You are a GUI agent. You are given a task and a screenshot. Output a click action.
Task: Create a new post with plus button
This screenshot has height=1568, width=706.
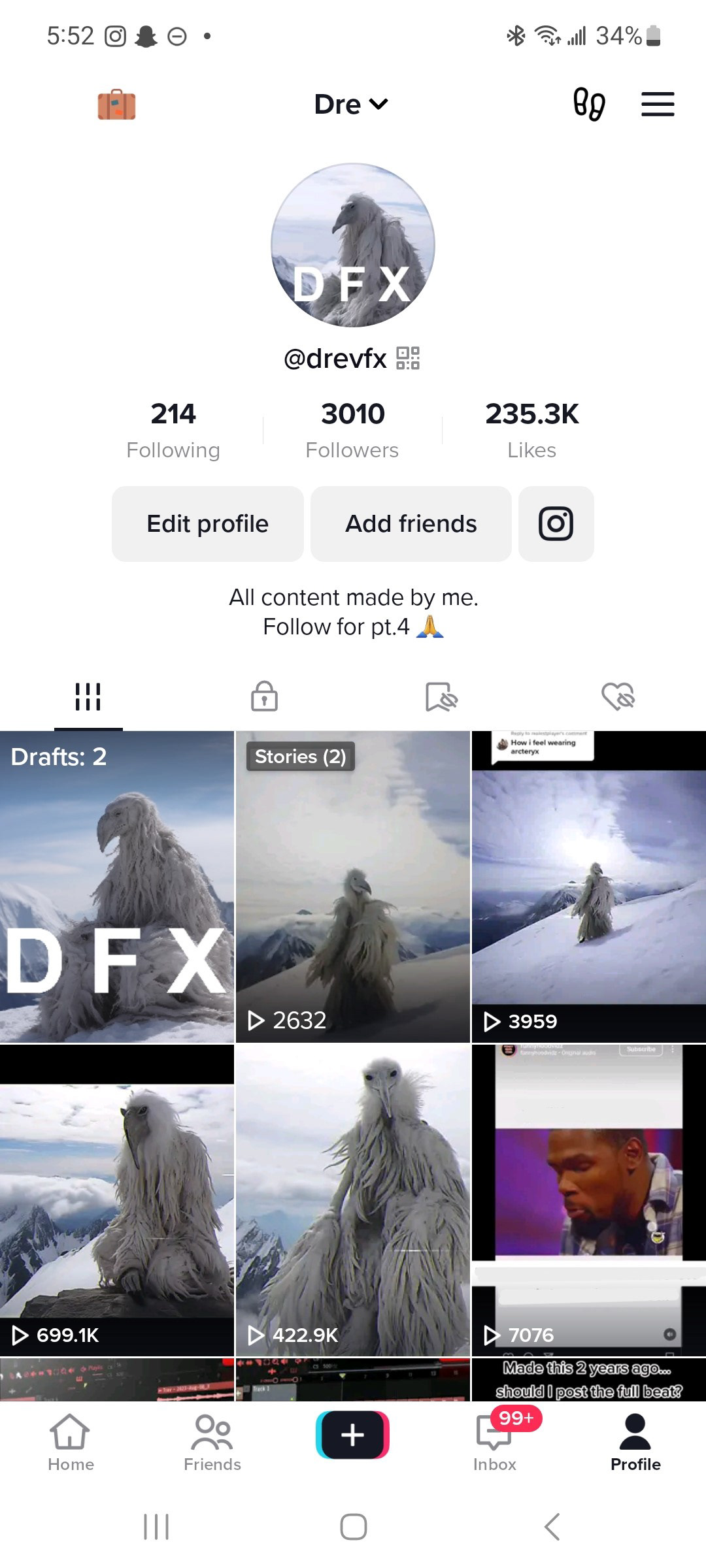point(352,1435)
